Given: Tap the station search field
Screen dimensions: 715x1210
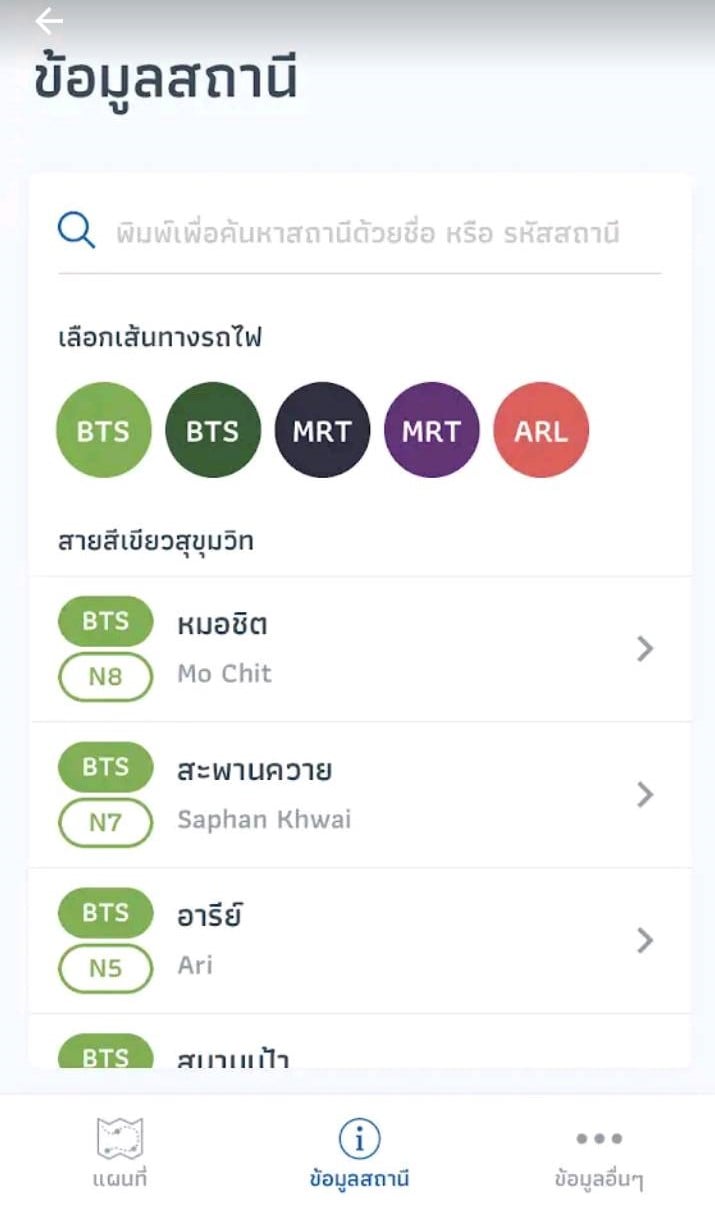Looking at the screenshot, I should [360, 232].
